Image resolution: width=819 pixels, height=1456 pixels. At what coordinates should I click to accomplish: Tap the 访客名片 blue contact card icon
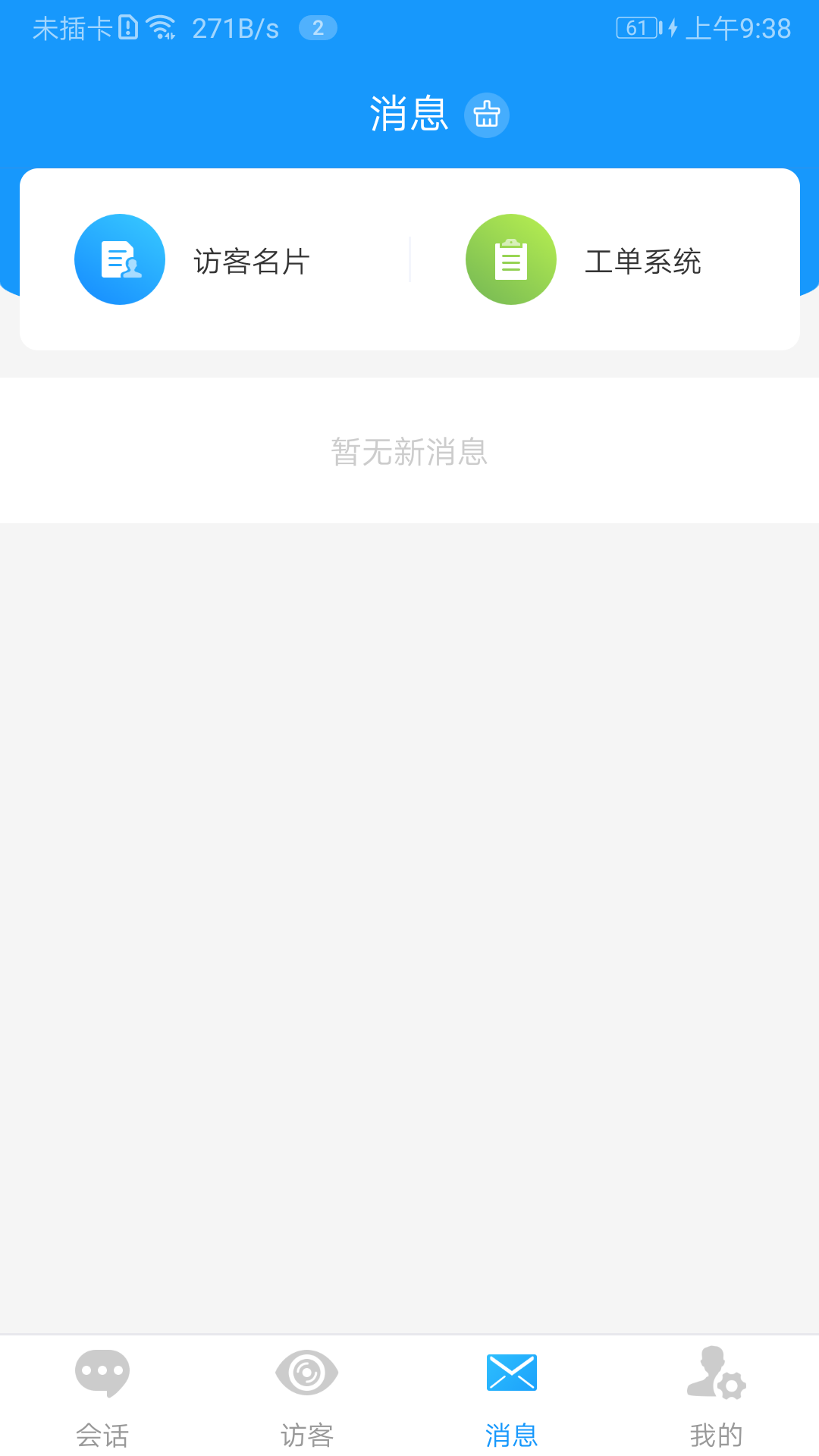(x=119, y=259)
